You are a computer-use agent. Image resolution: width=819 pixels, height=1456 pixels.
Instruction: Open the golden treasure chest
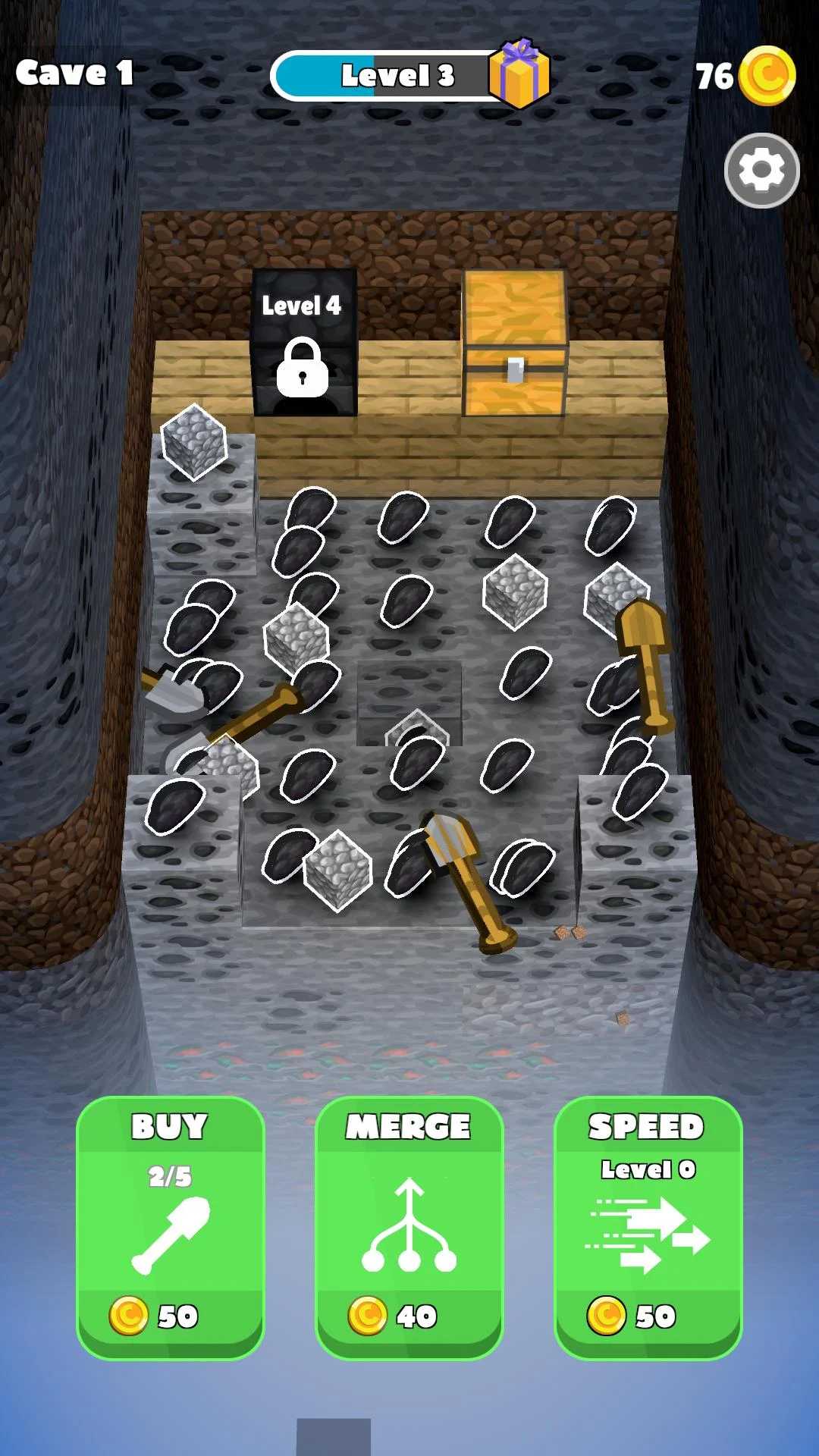(x=515, y=345)
